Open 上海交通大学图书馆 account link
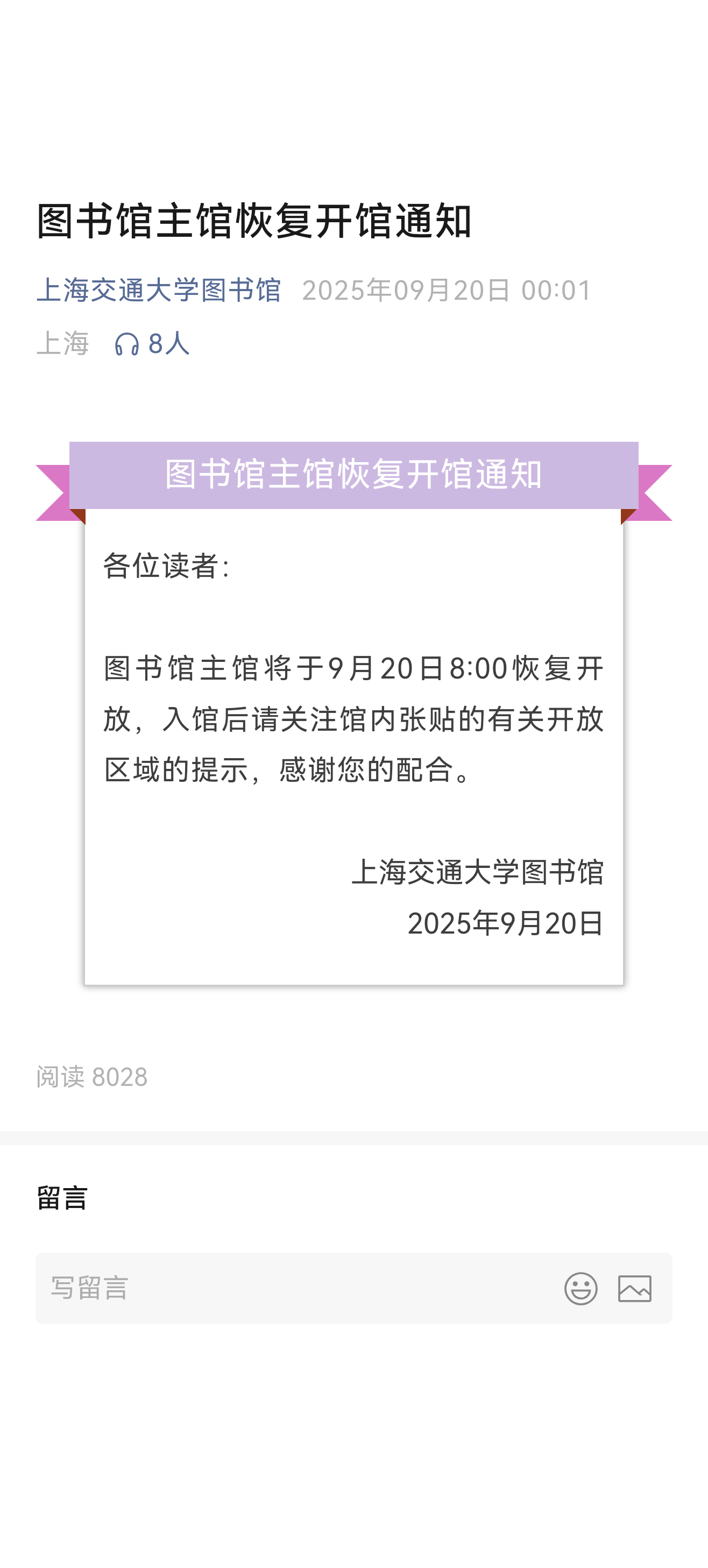The height and width of the screenshot is (1568, 708). (x=158, y=289)
